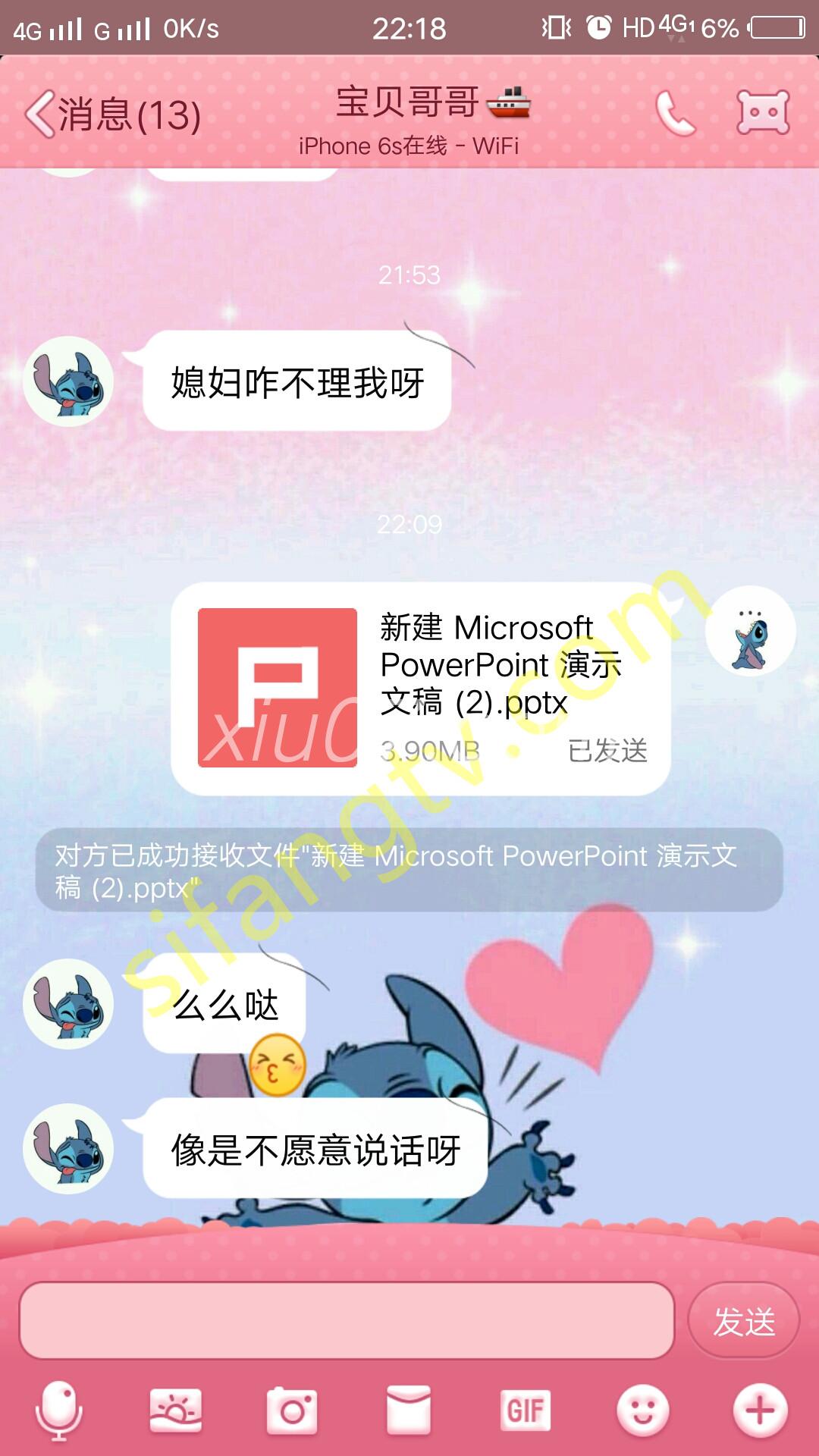Screen dimensions: 819x1456
Task: Open the GIF picker
Action: coord(525,1410)
